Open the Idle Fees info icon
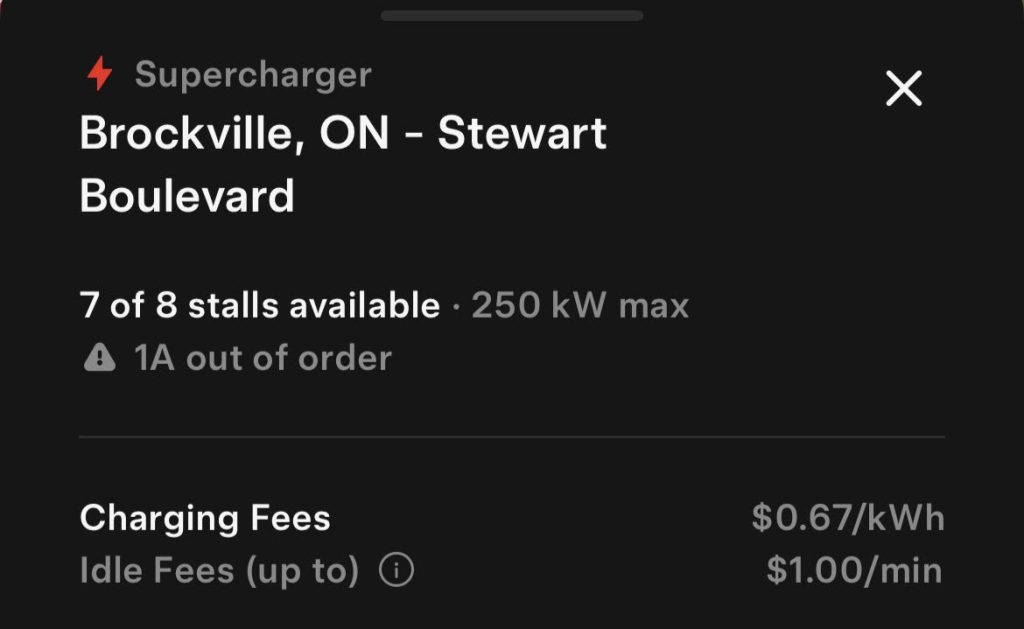The height and width of the screenshot is (629, 1024). click(396, 571)
